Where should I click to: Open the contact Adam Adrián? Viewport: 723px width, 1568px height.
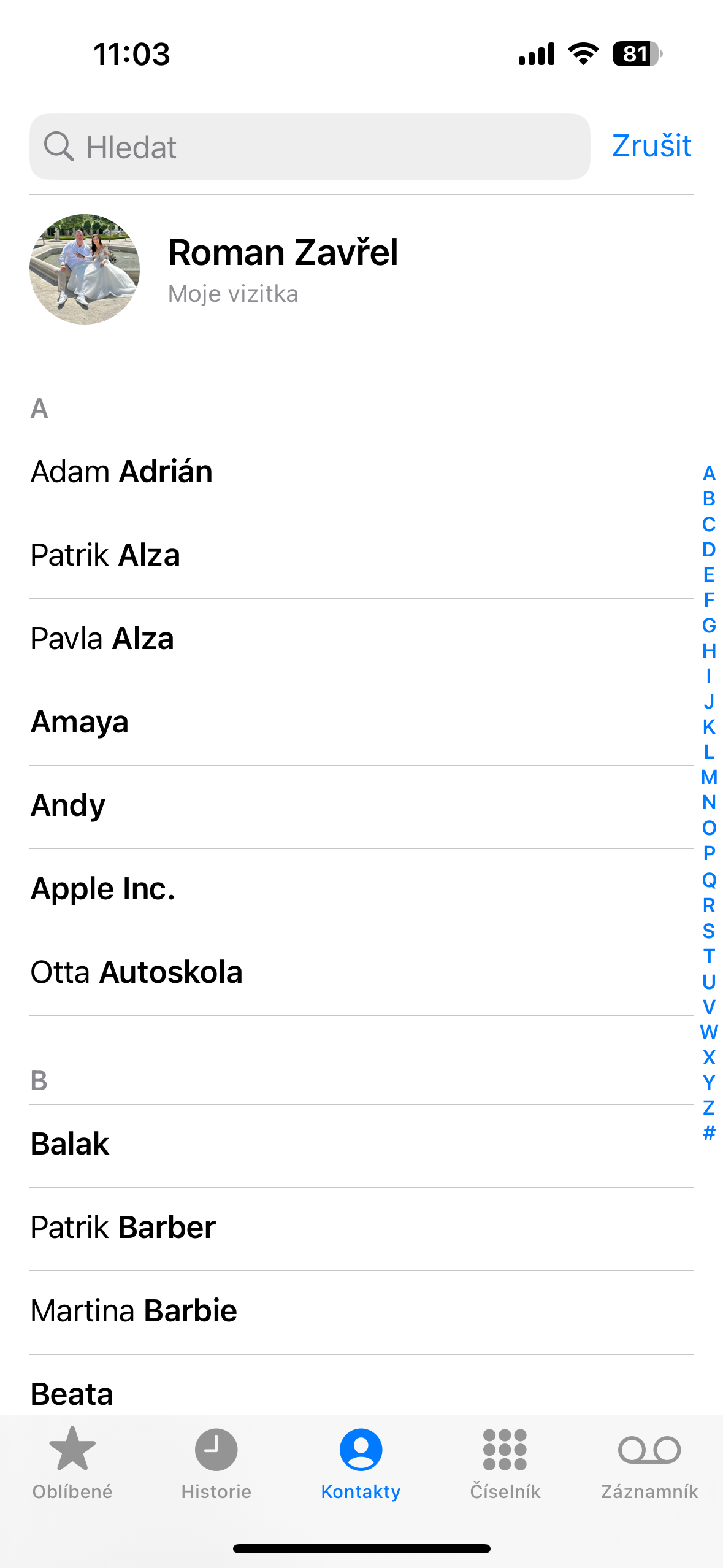121,472
